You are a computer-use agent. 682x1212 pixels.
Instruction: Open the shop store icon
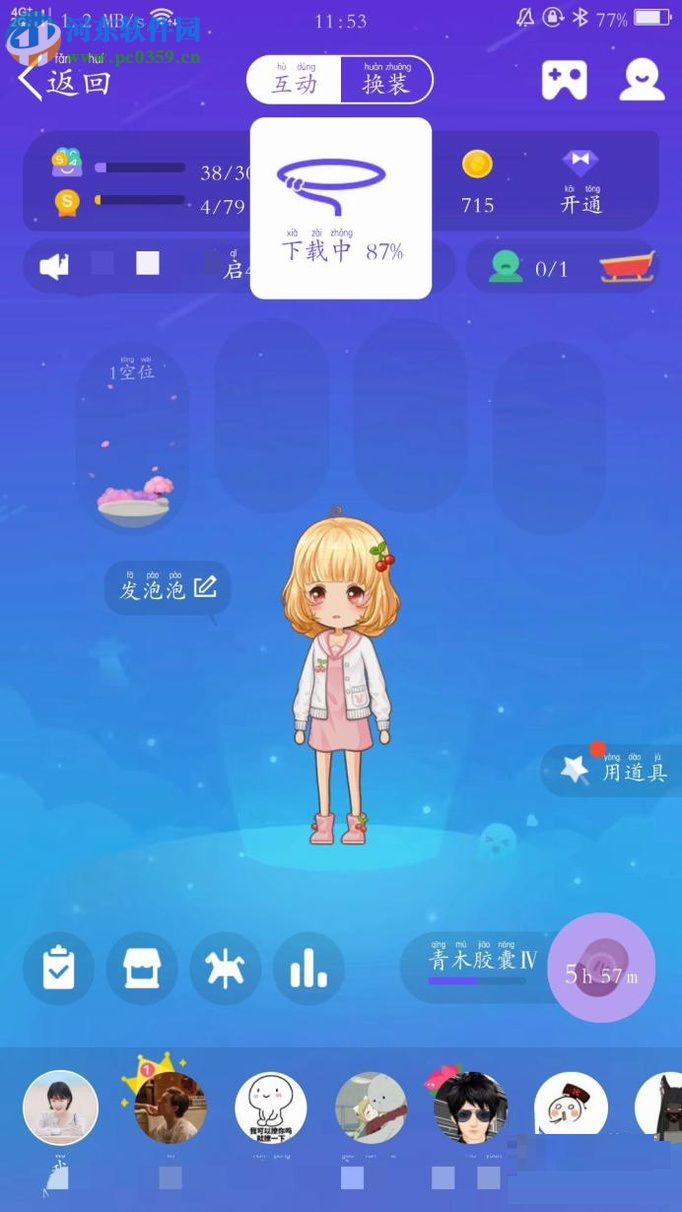coord(142,968)
